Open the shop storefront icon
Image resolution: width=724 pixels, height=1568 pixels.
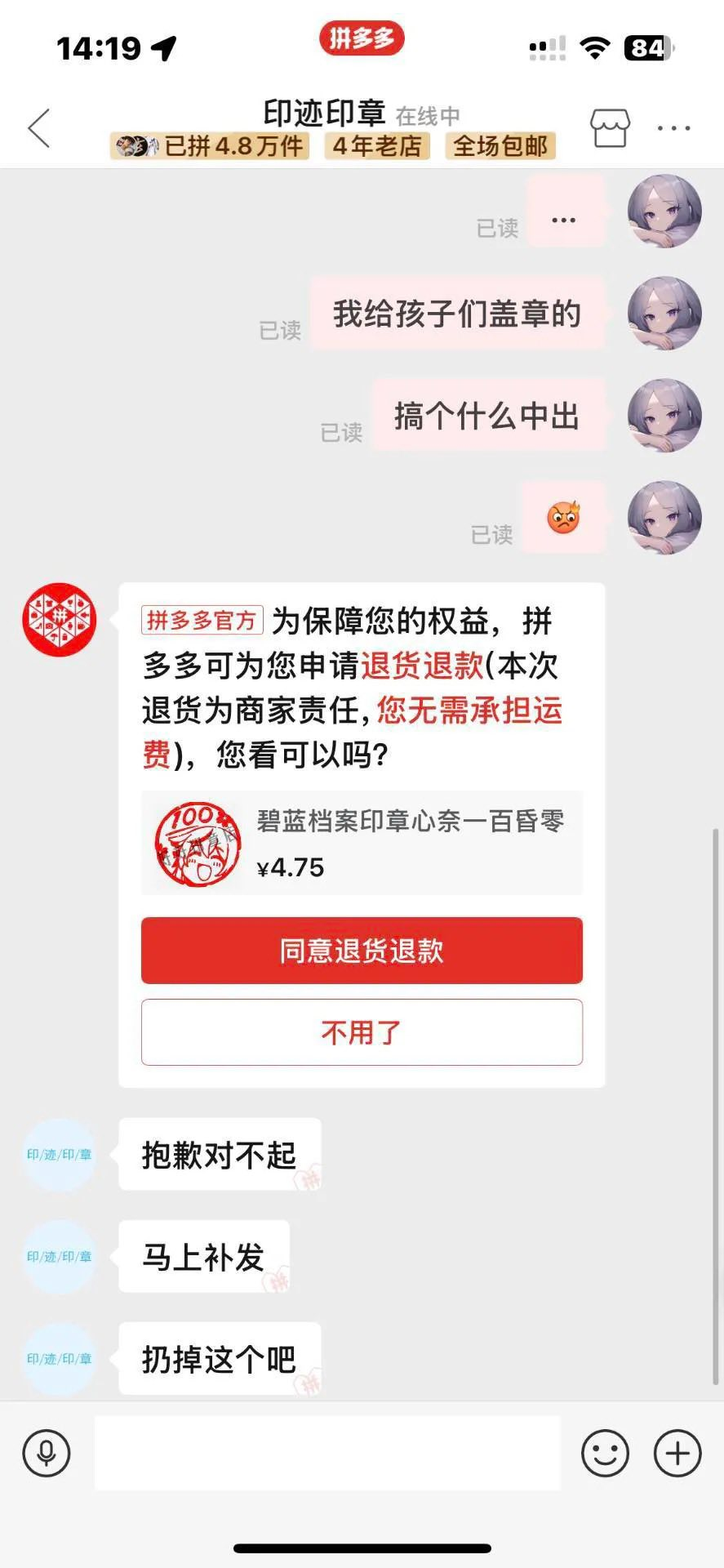[610, 128]
